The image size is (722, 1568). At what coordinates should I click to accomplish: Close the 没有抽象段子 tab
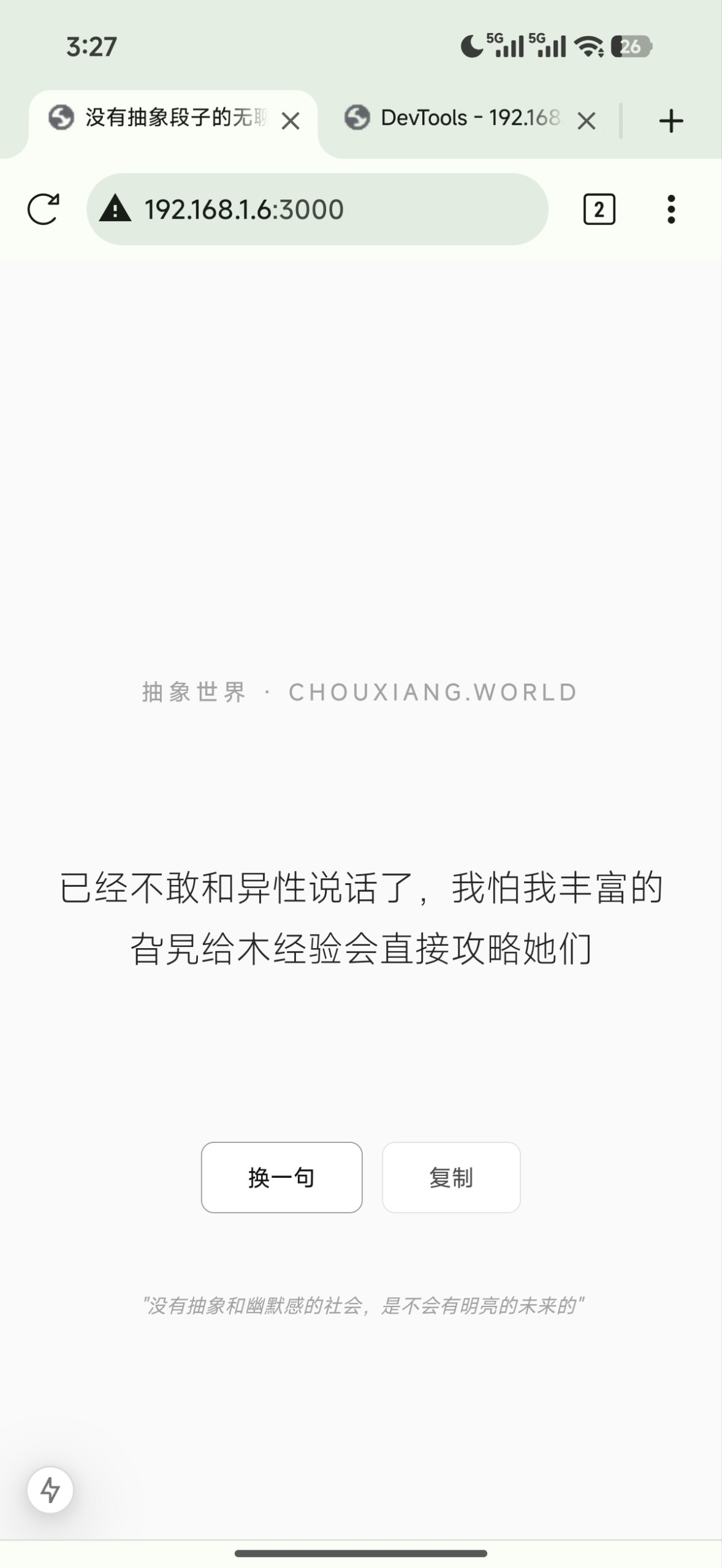click(x=291, y=121)
